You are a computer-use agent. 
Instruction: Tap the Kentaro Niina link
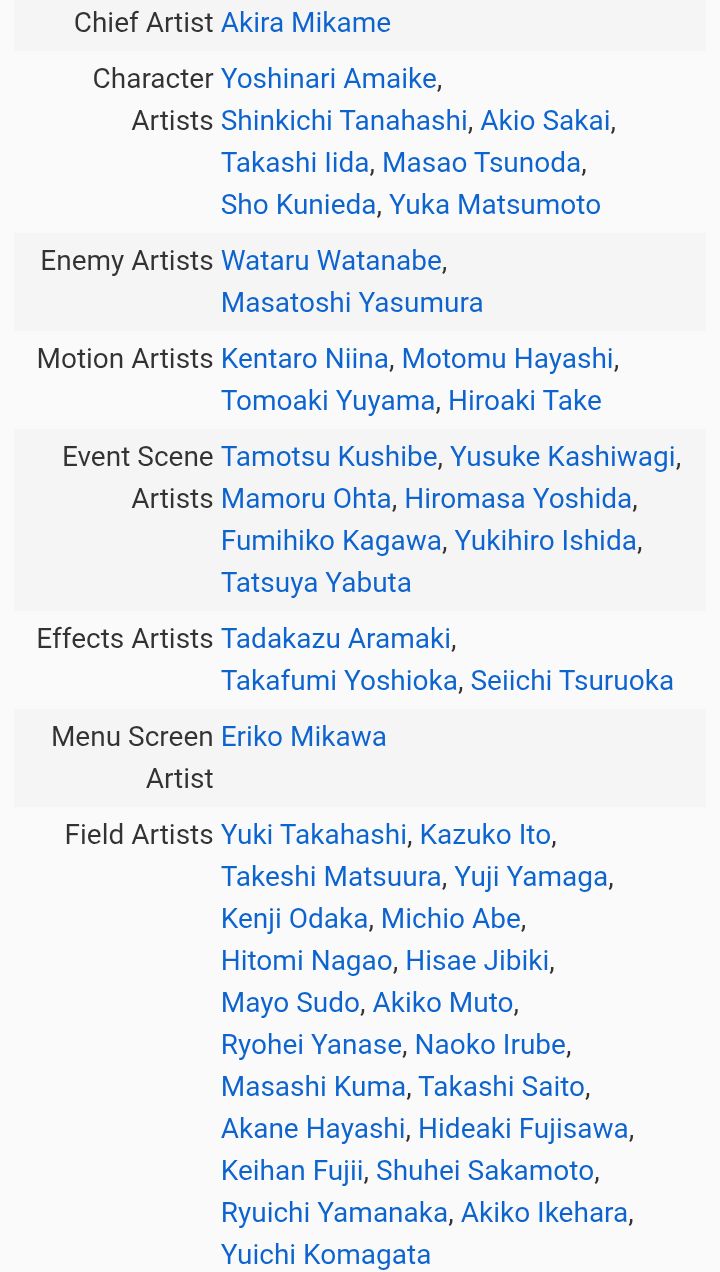[x=305, y=358]
